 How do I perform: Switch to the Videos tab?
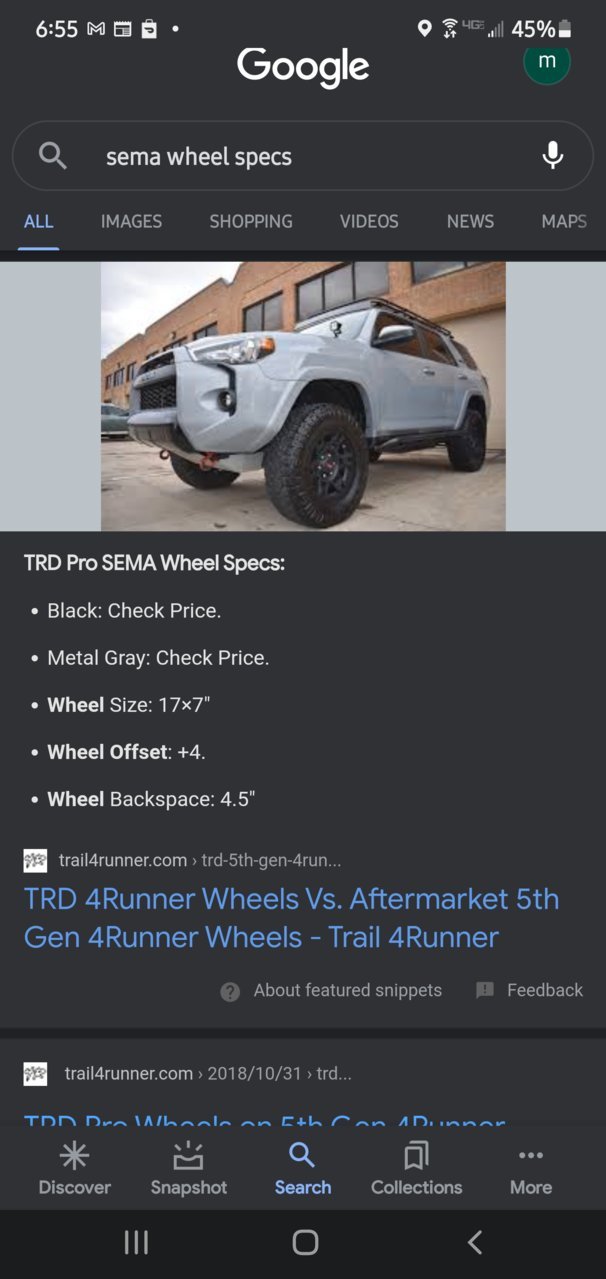click(x=369, y=221)
